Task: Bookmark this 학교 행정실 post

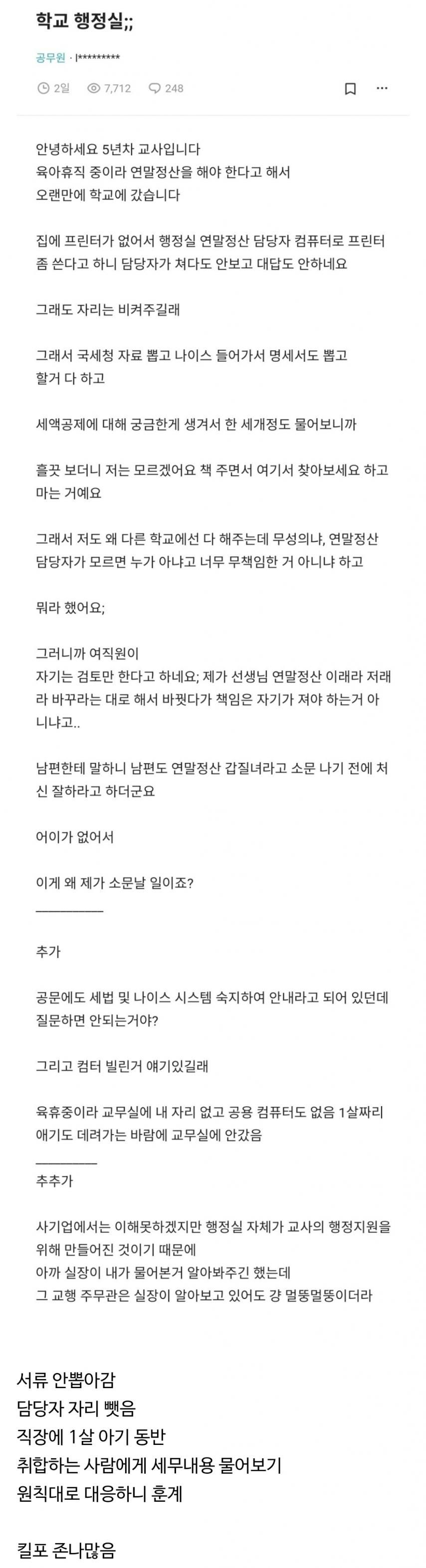Action: [351, 89]
